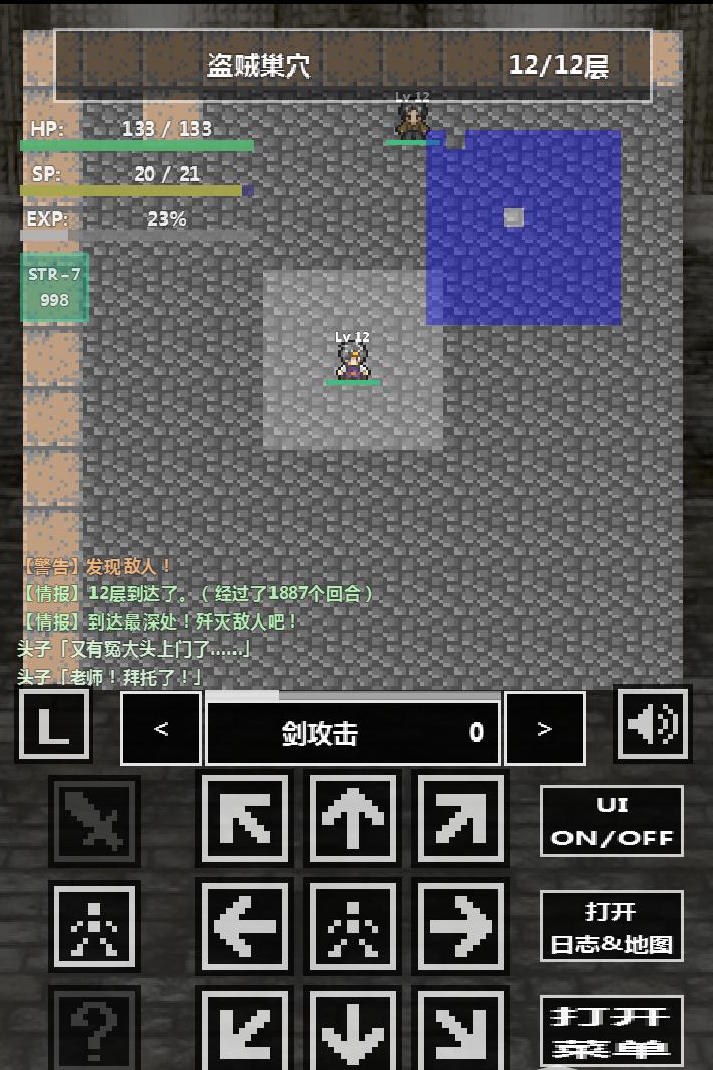
Task: Switch to the previous skill with left arrow
Action: [161, 729]
